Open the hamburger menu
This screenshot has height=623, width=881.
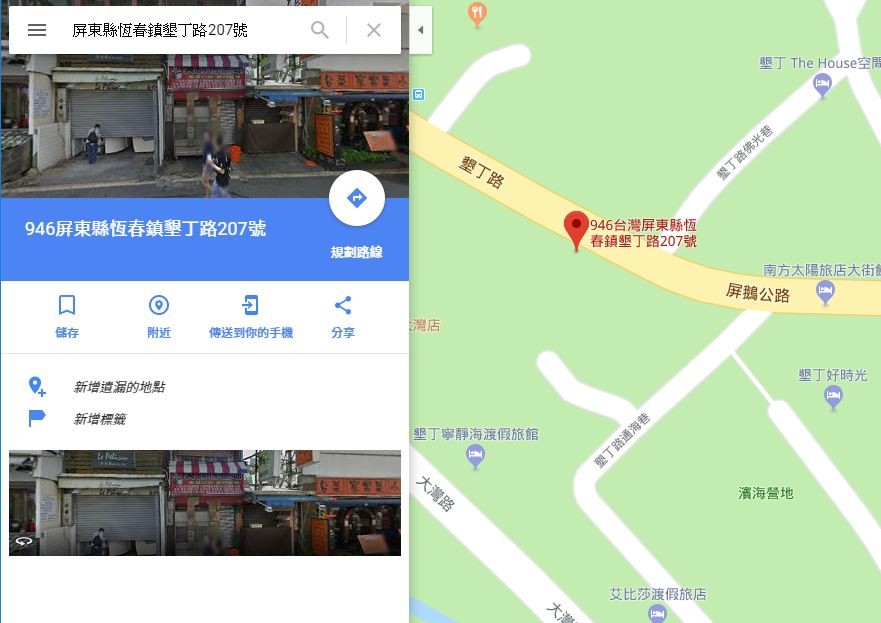37,30
